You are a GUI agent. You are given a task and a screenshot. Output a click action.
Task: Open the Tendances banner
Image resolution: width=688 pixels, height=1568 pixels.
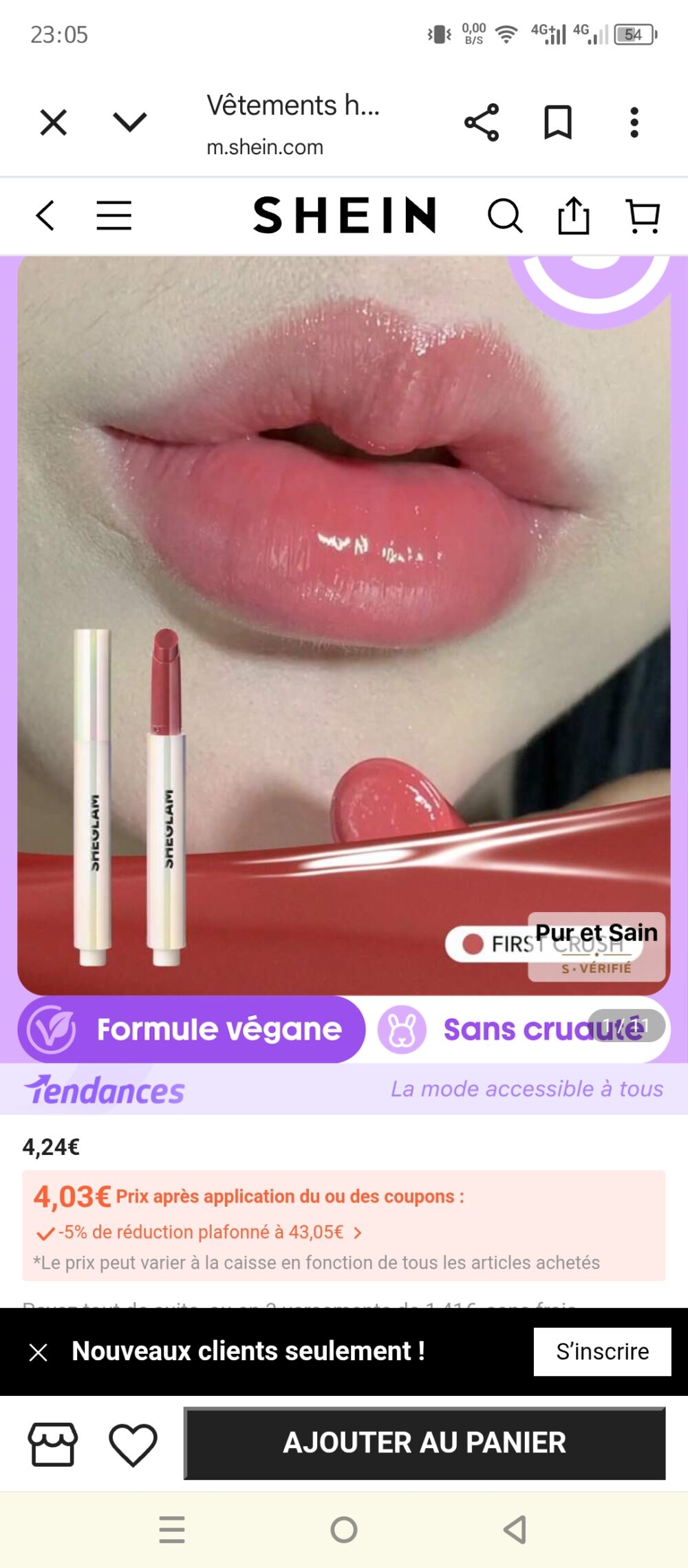click(344, 1090)
